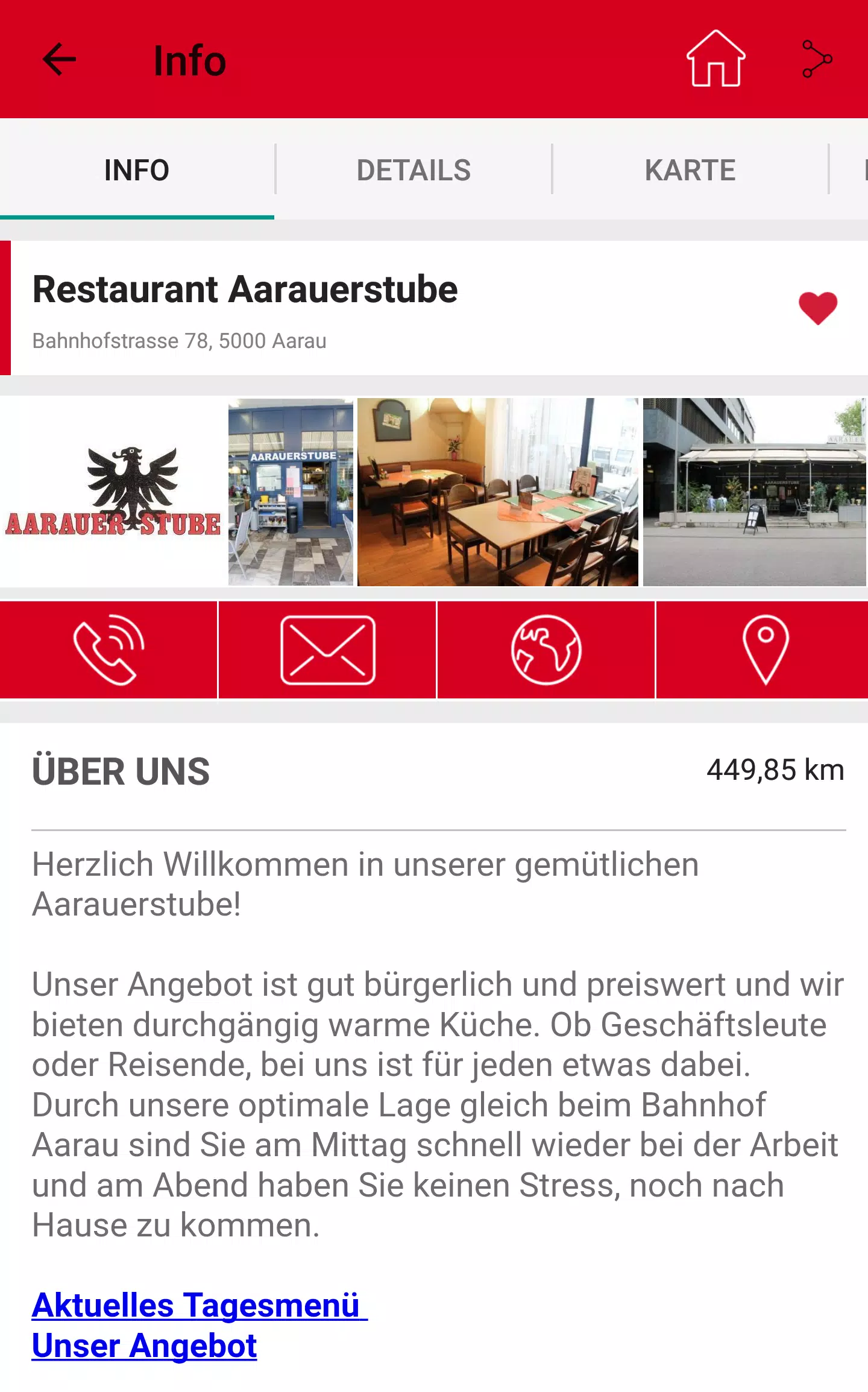Share this restaurant info
Screen dimensions: 868x1392
[817, 59]
